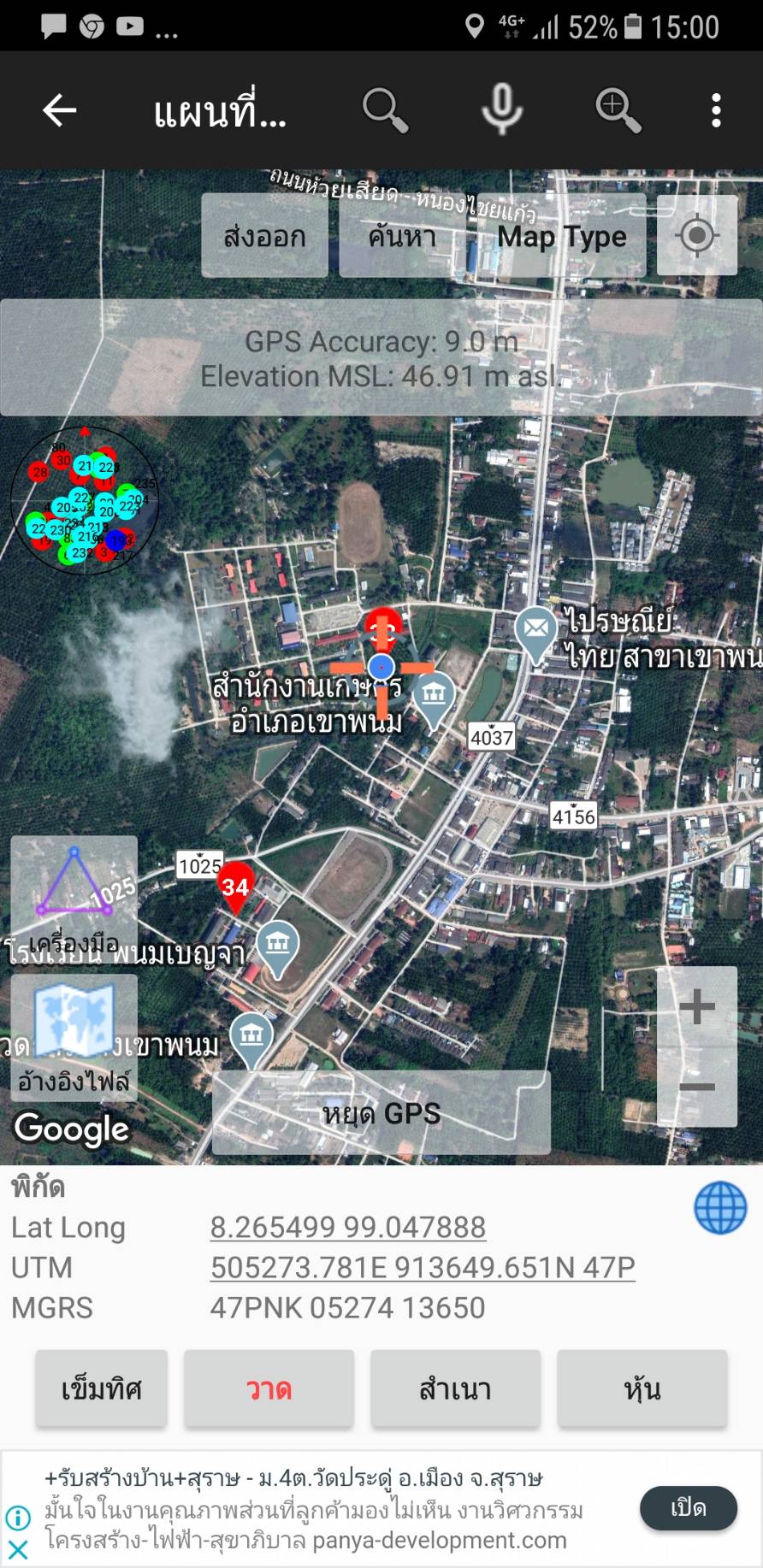Tap the globe icon beside coordinates
Viewport: 763px width, 1568px height.
click(720, 1207)
